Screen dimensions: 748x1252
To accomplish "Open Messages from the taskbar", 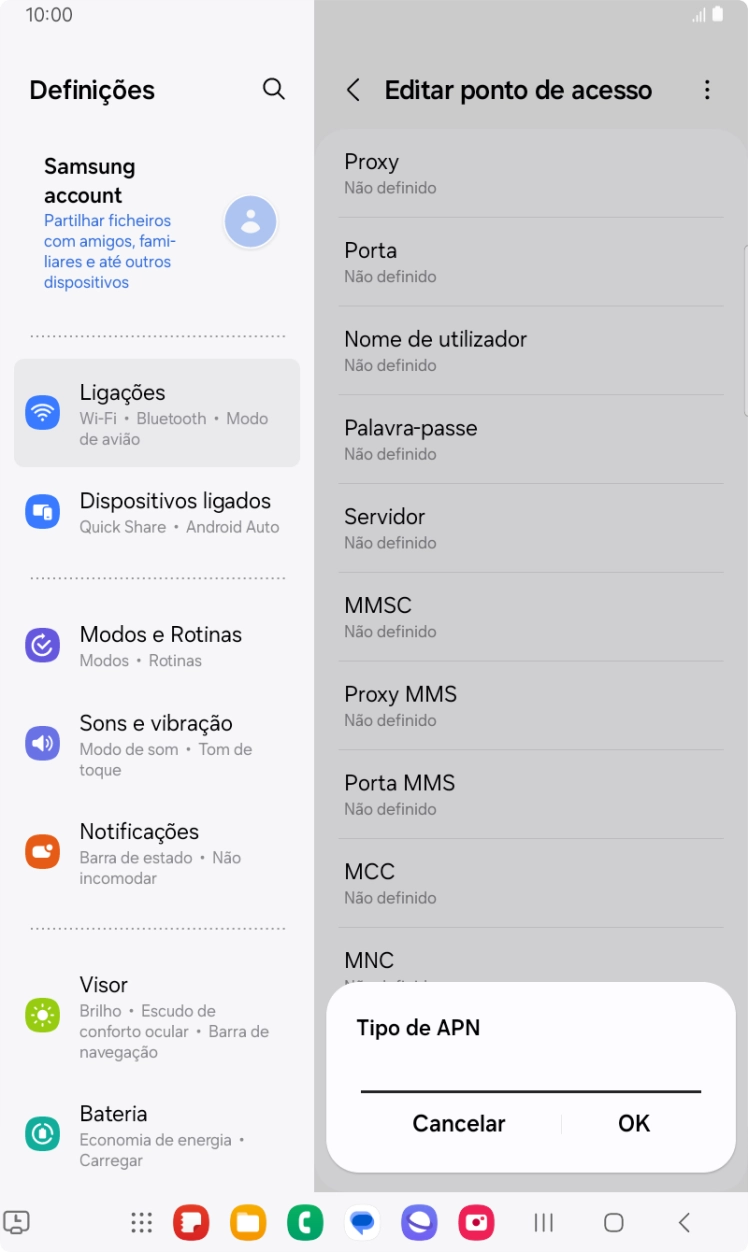I will pos(362,1222).
